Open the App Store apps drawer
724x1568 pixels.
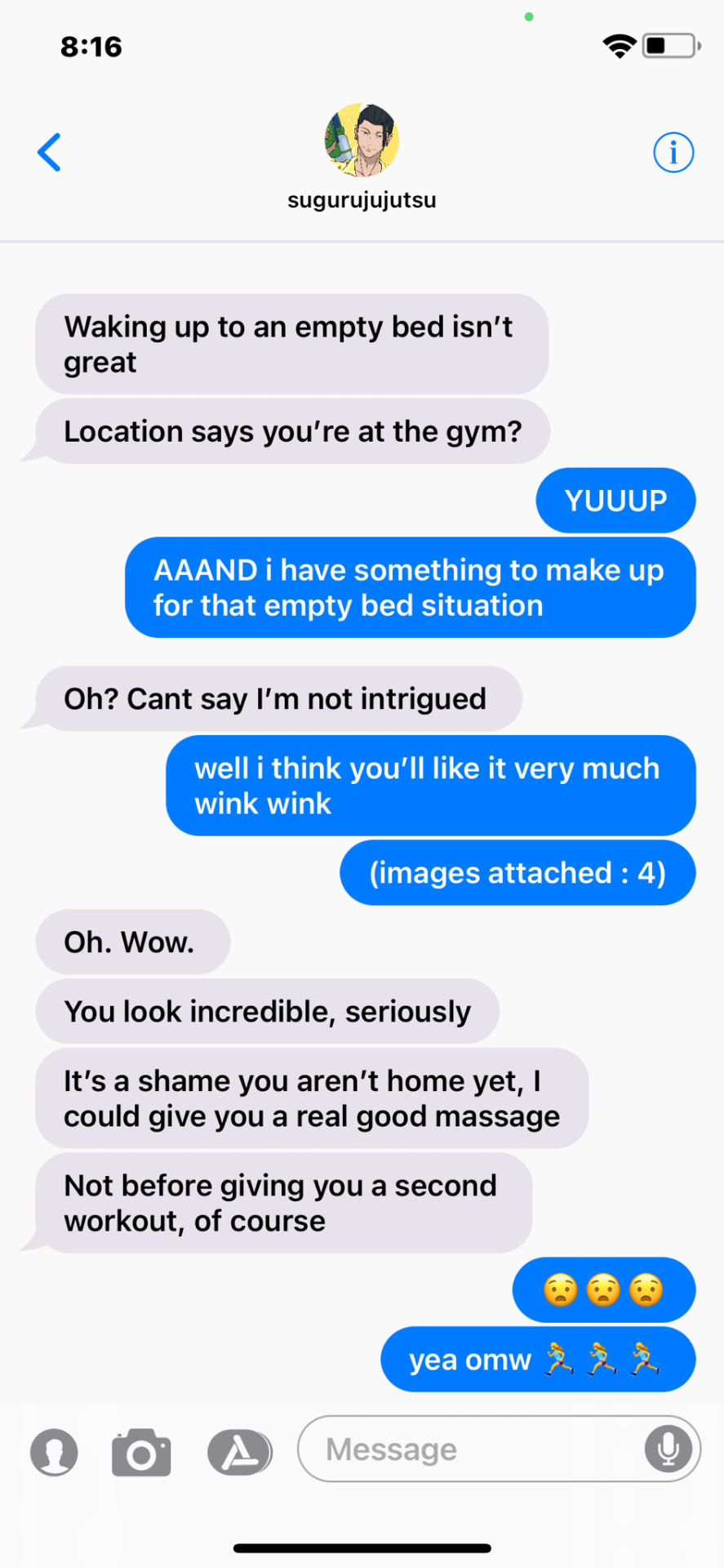point(238,1452)
